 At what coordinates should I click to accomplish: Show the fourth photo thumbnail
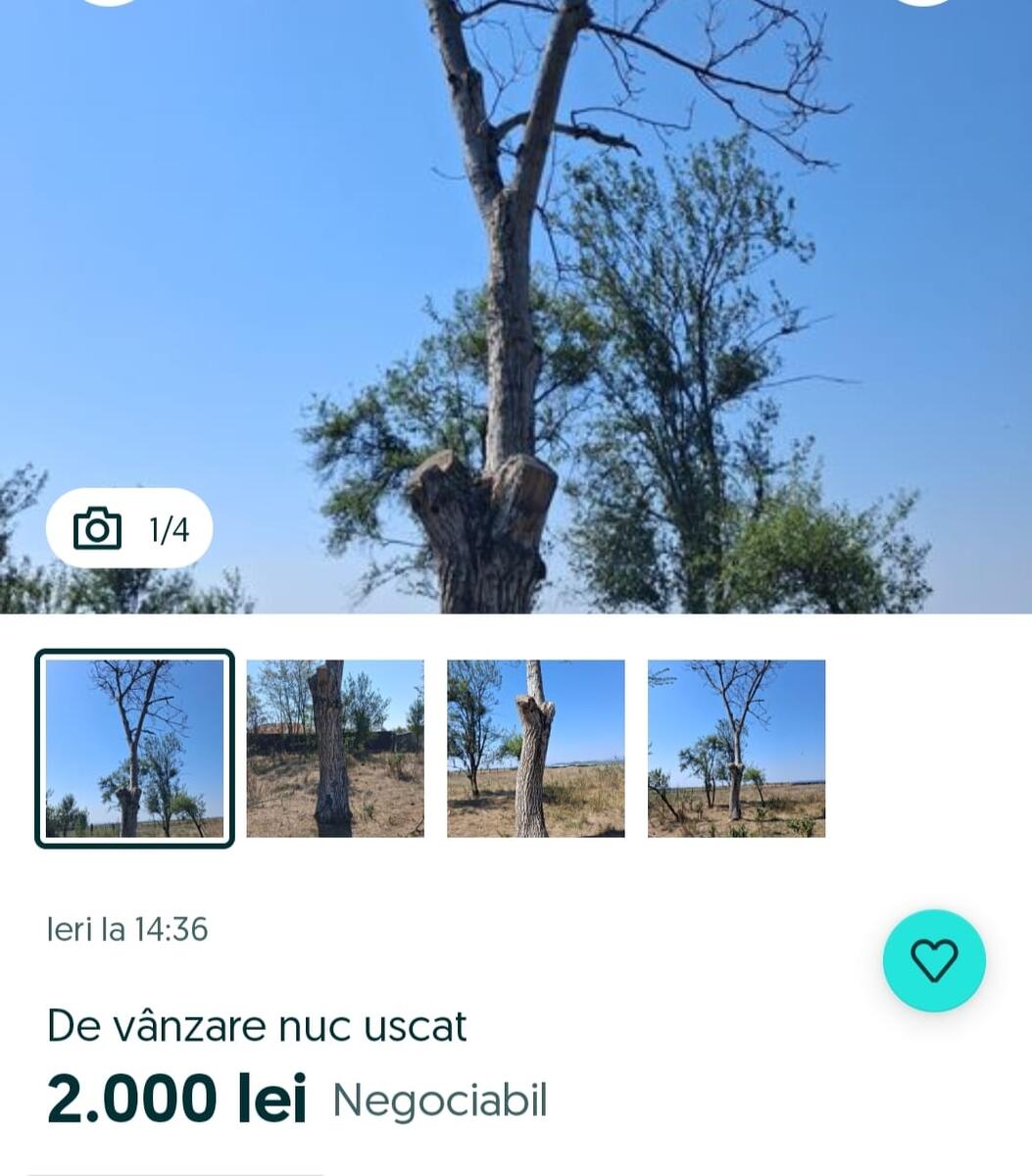(x=736, y=749)
